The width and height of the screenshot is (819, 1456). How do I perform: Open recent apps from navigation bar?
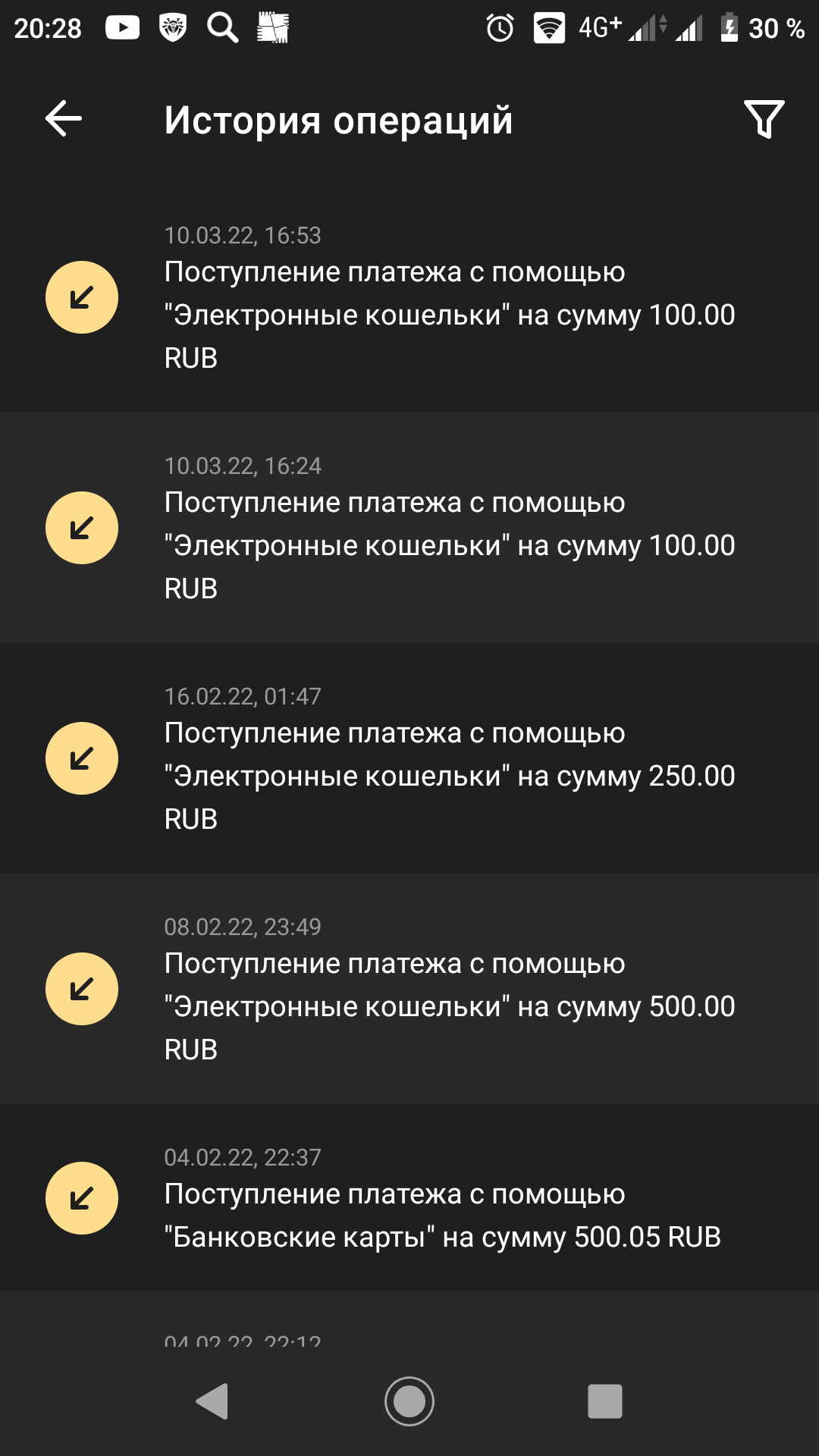[x=604, y=1401]
